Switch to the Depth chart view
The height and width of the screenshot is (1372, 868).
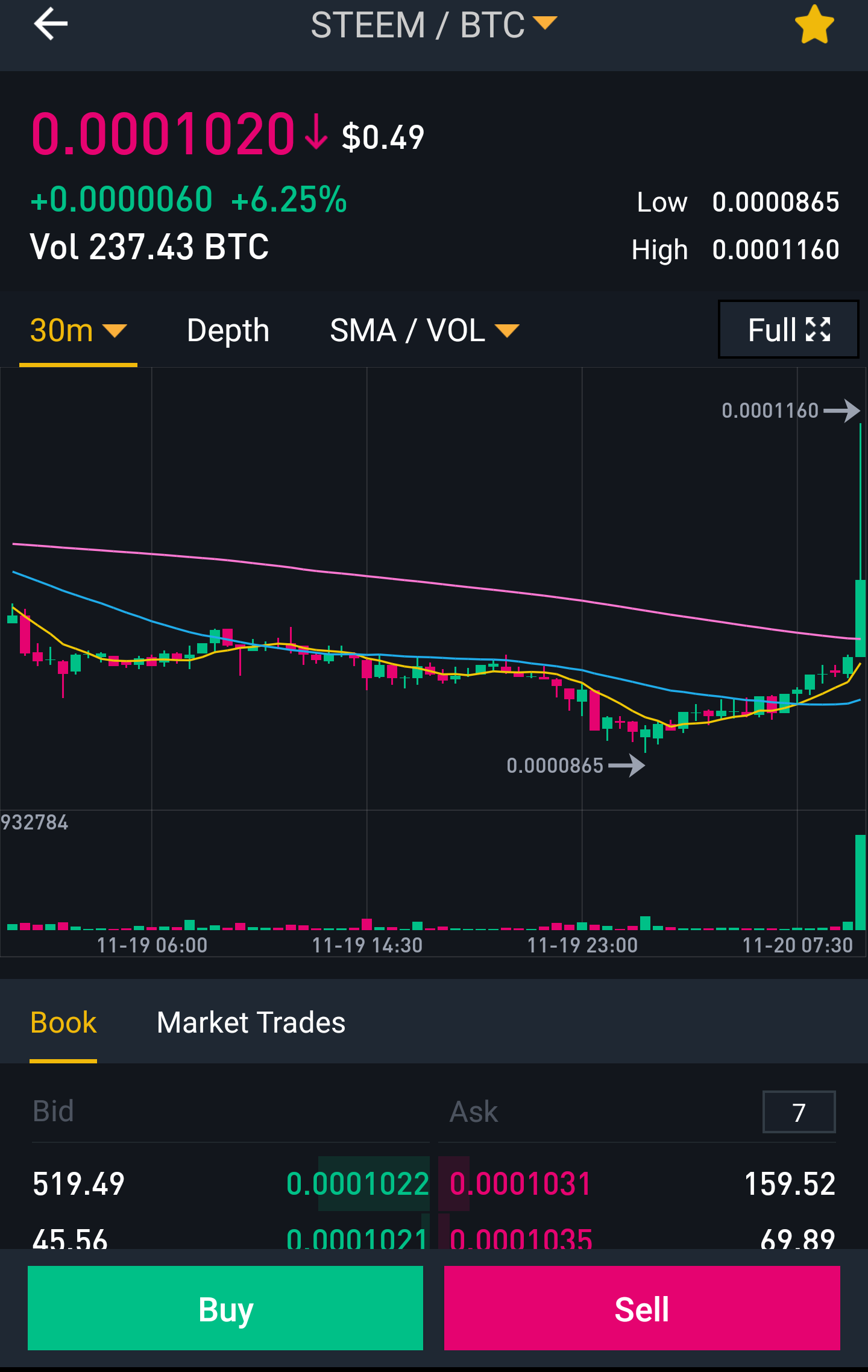click(x=228, y=330)
